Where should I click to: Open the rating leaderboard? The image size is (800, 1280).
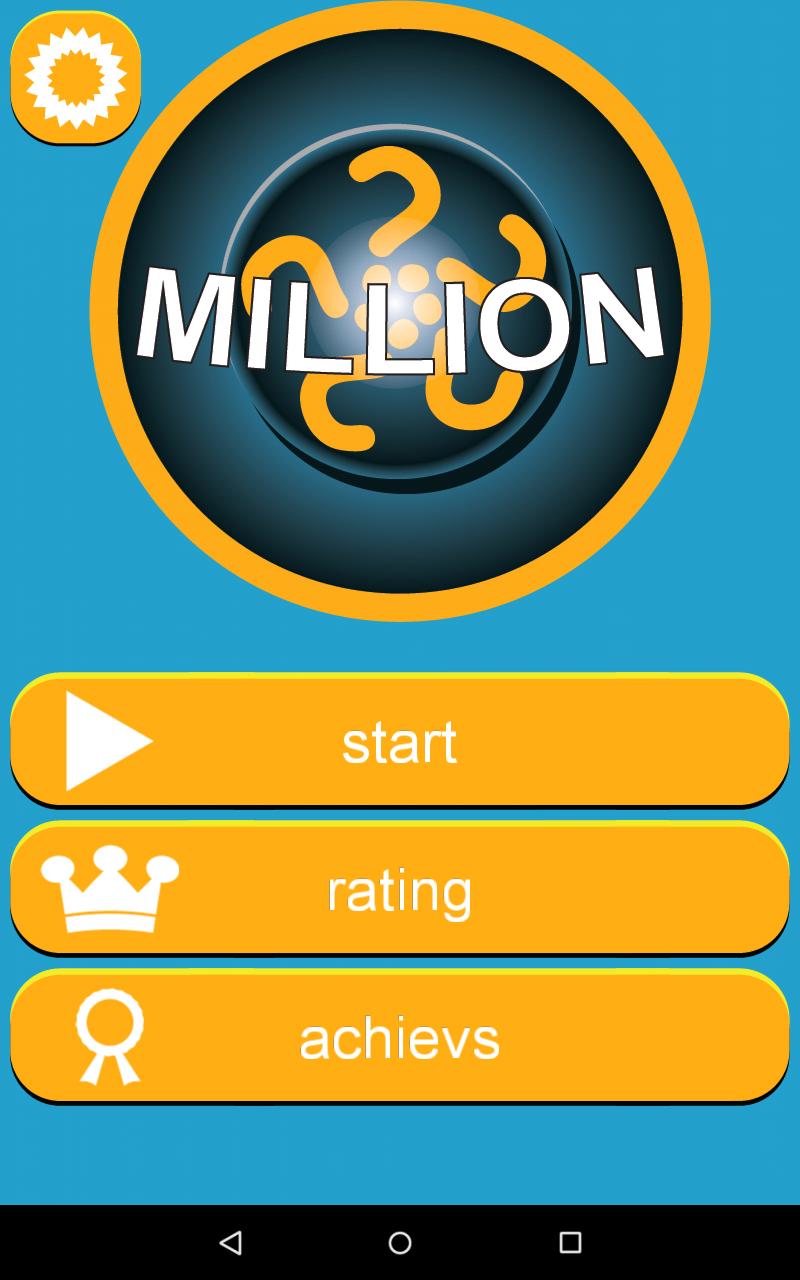400,888
